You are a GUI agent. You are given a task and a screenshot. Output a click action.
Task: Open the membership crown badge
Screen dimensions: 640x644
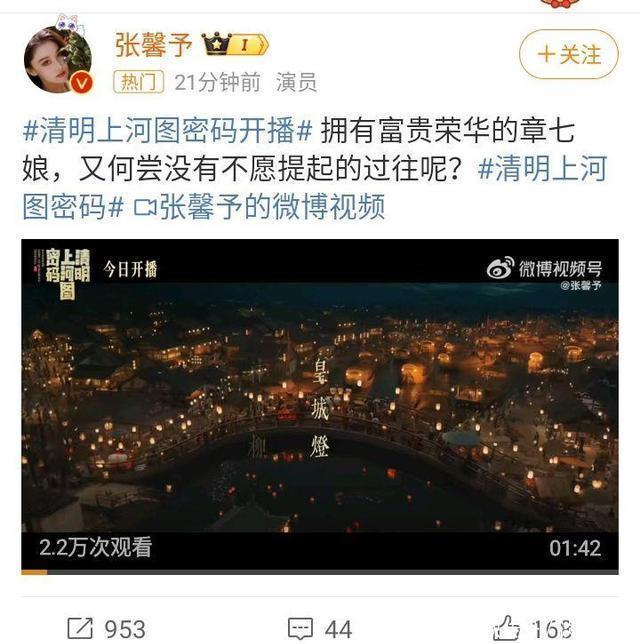(x=235, y=44)
